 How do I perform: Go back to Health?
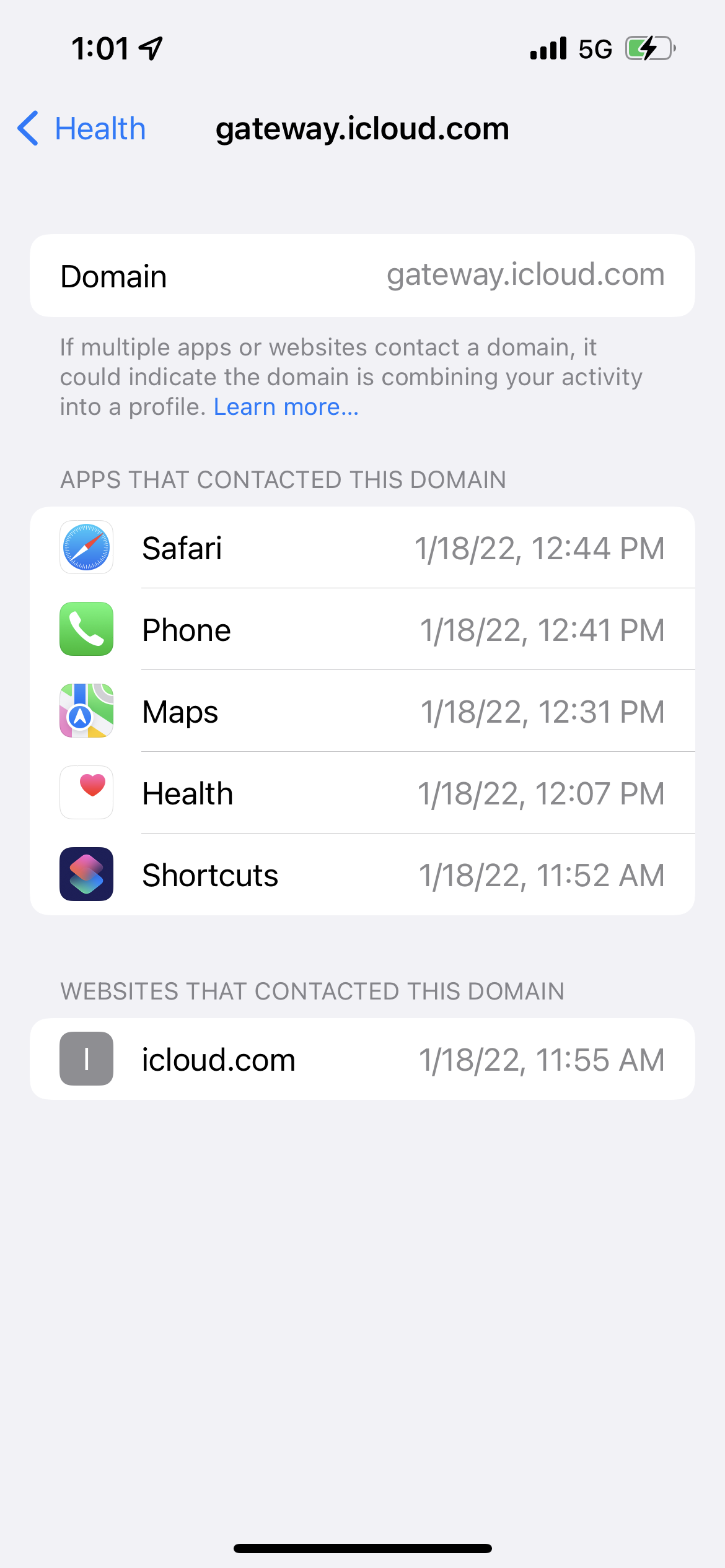pos(82,129)
